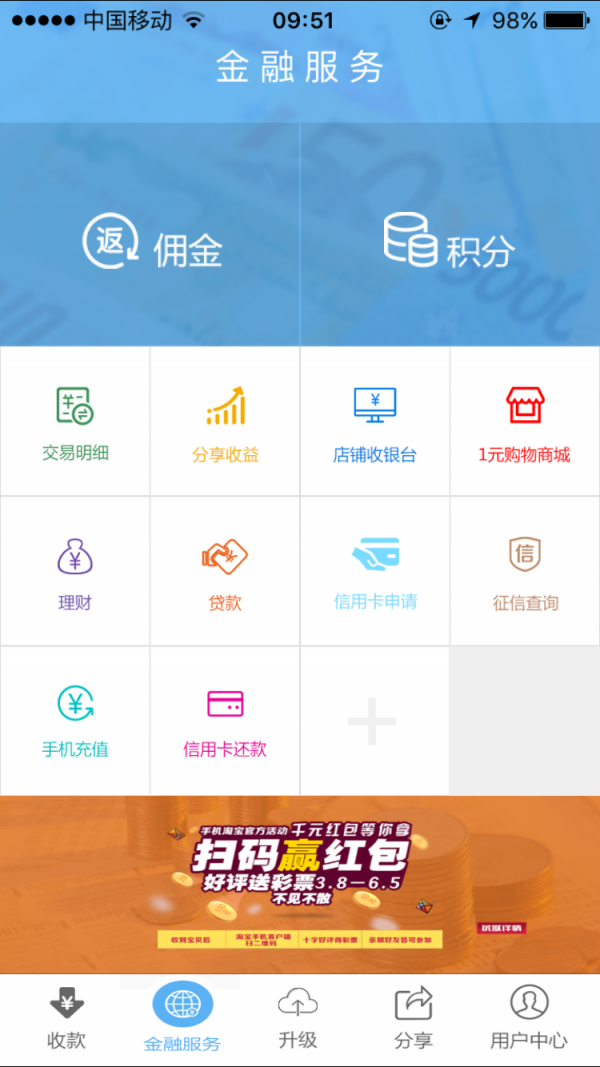Open 交易明细 transaction details
The width and height of the screenshot is (600, 1067).
coord(75,422)
